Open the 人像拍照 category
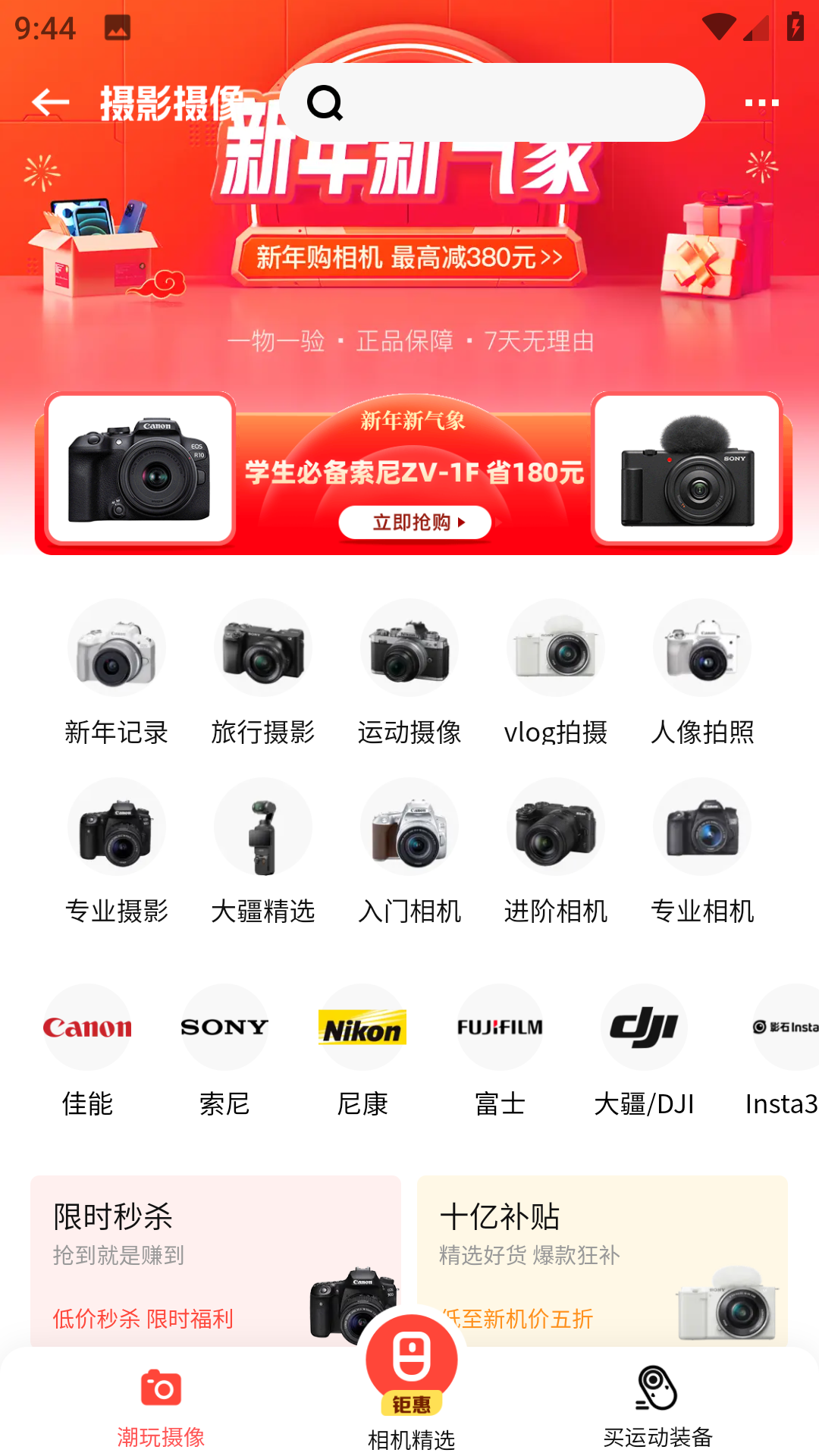The image size is (819, 1456). pyautogui.click(x=702, y=673)
